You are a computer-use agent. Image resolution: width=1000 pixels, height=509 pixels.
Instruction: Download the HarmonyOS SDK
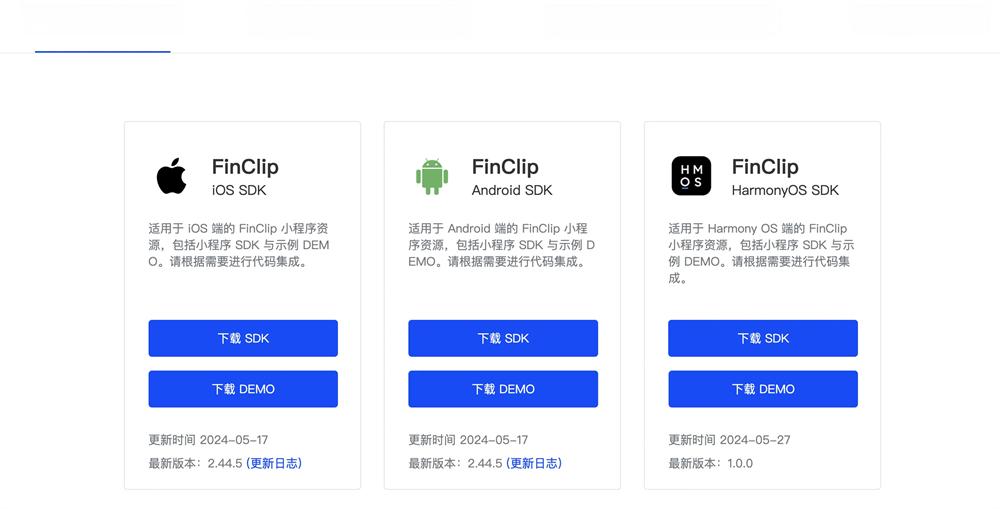762,338
